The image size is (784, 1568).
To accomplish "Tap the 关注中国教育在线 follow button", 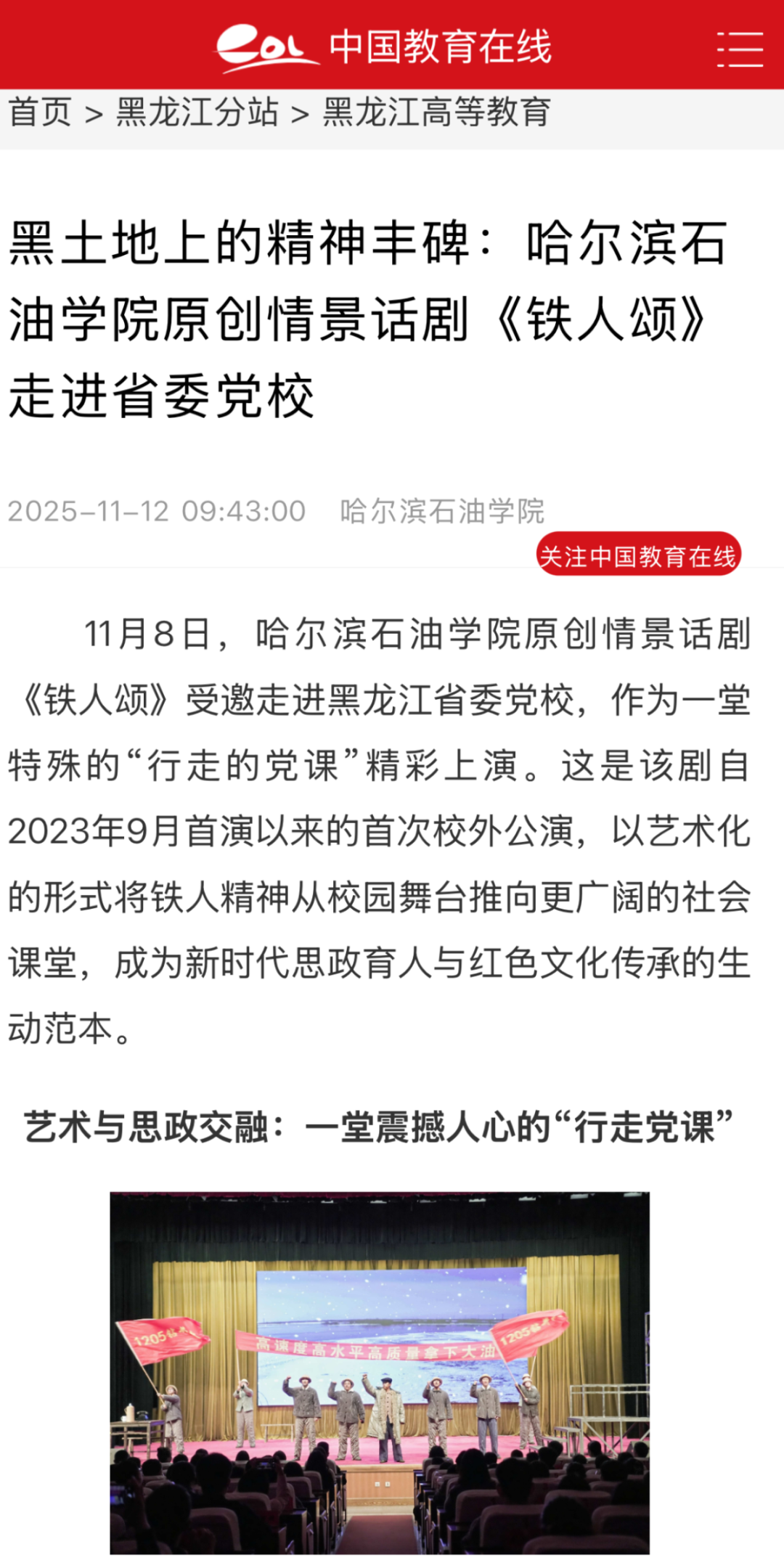I will click(638, 555).
